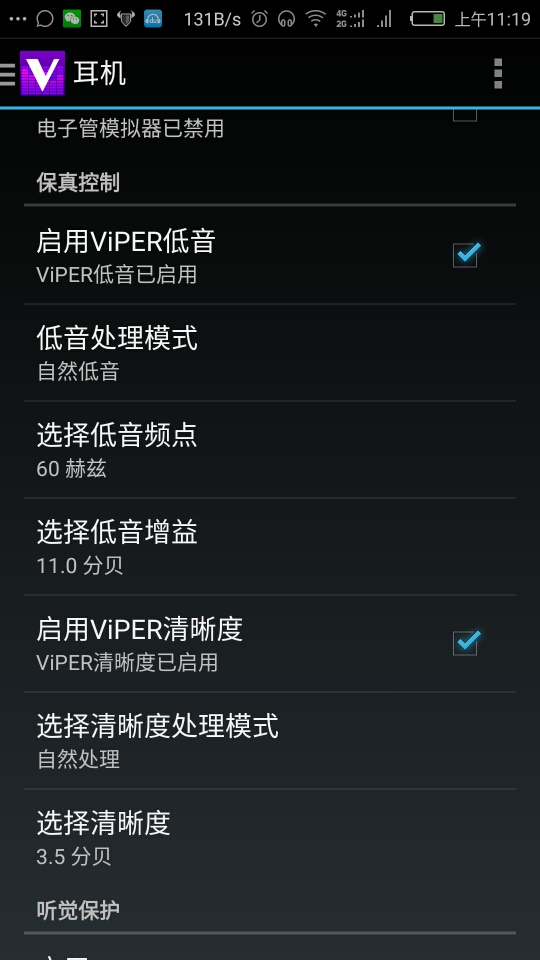Image resolution: width=540 pixels, height=960 pixels.
Task: Open 选择清晰度处理模式 setting
Action: [x=270, y=741]
